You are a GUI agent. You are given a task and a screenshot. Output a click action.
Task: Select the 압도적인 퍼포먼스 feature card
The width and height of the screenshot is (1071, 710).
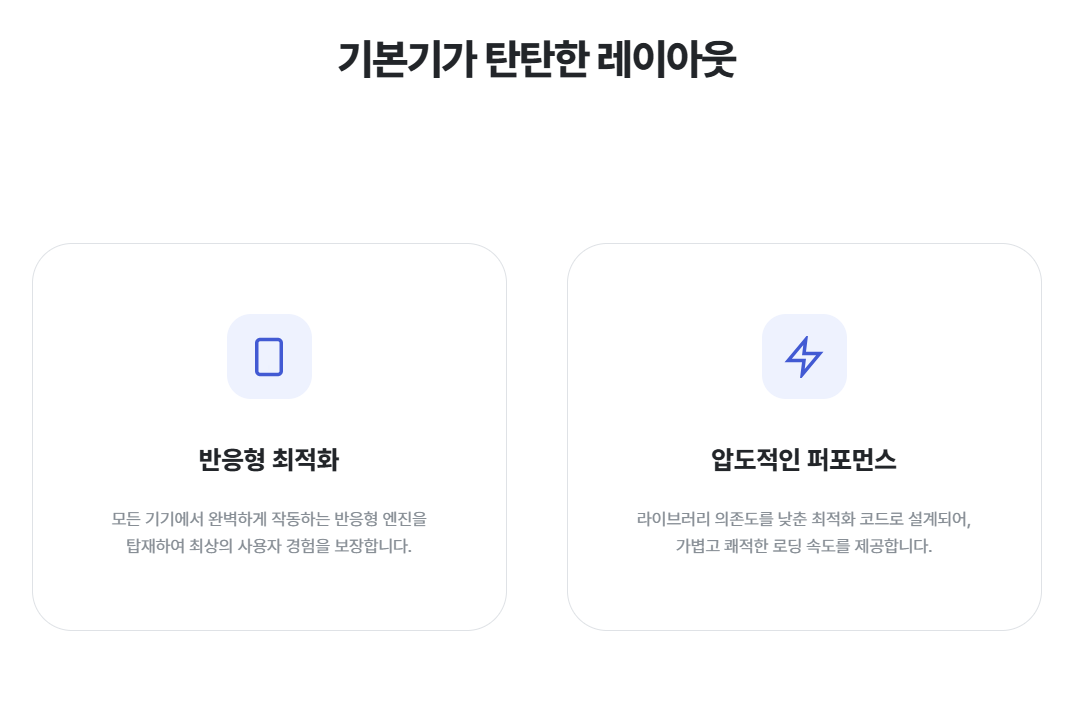tap(804, 437)
